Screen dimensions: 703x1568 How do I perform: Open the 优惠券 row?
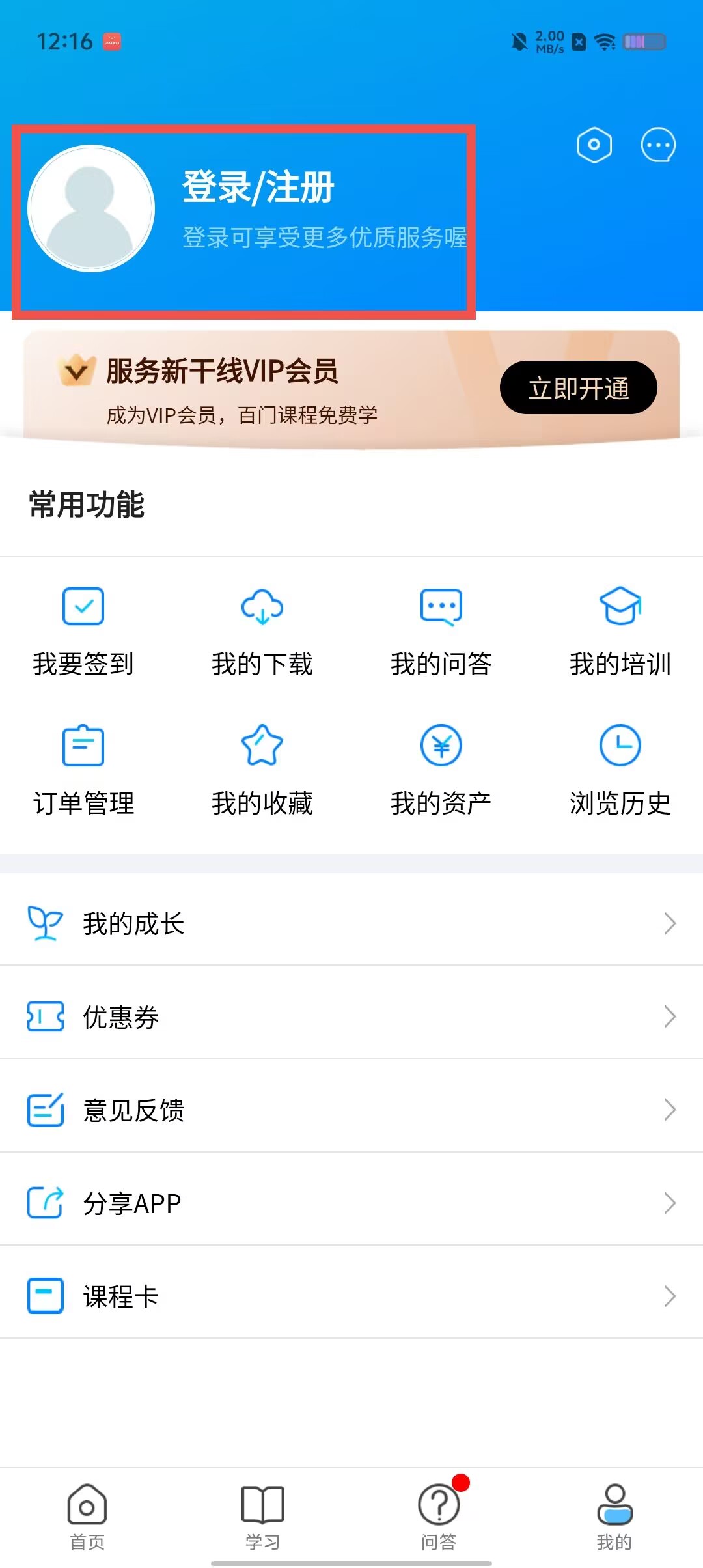(x=351, y=1016)
